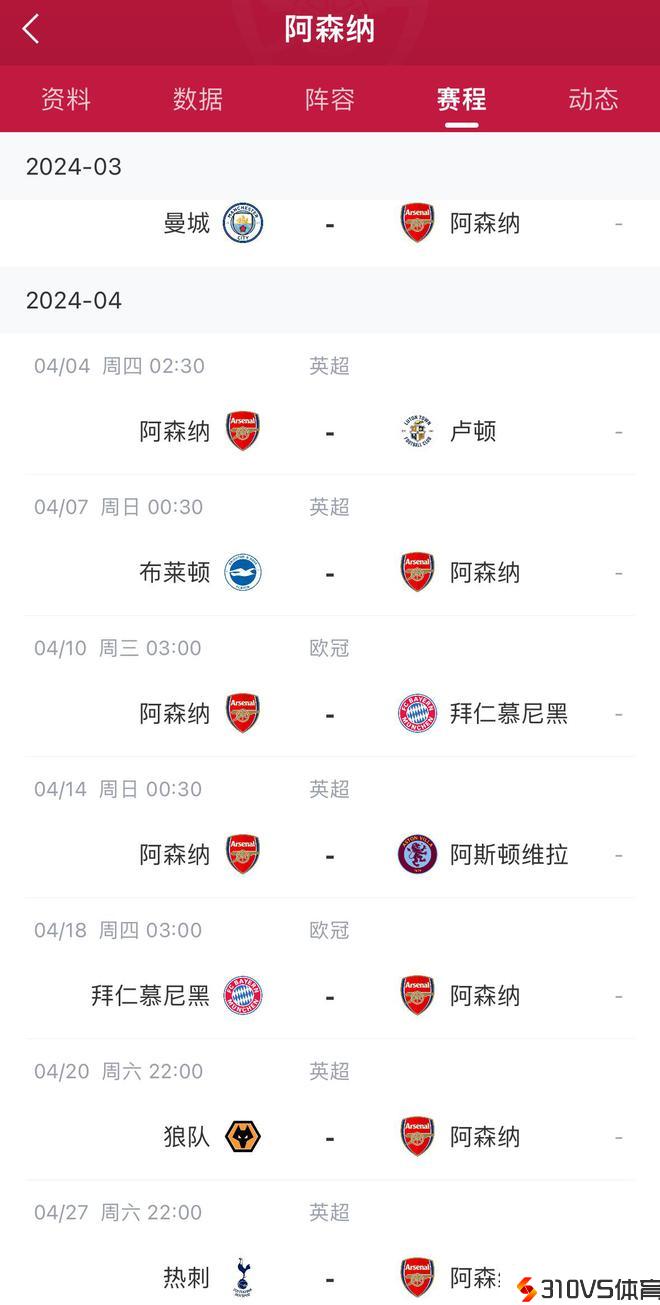The width and height of the screenshot is (660, 1305).
Task: Open the 阿森纳 vs 卢顿 match
Action: tap(330, 432)
